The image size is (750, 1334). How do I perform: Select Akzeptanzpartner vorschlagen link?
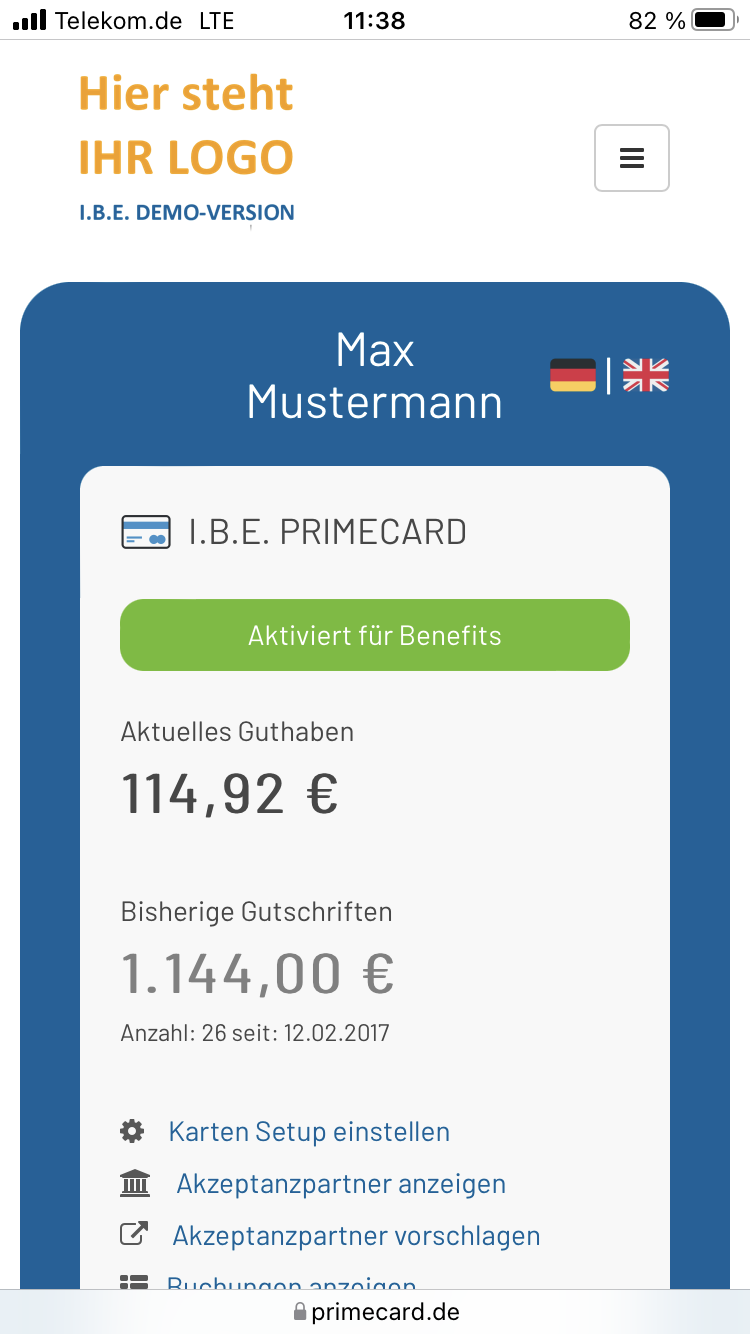[356, 1236]
